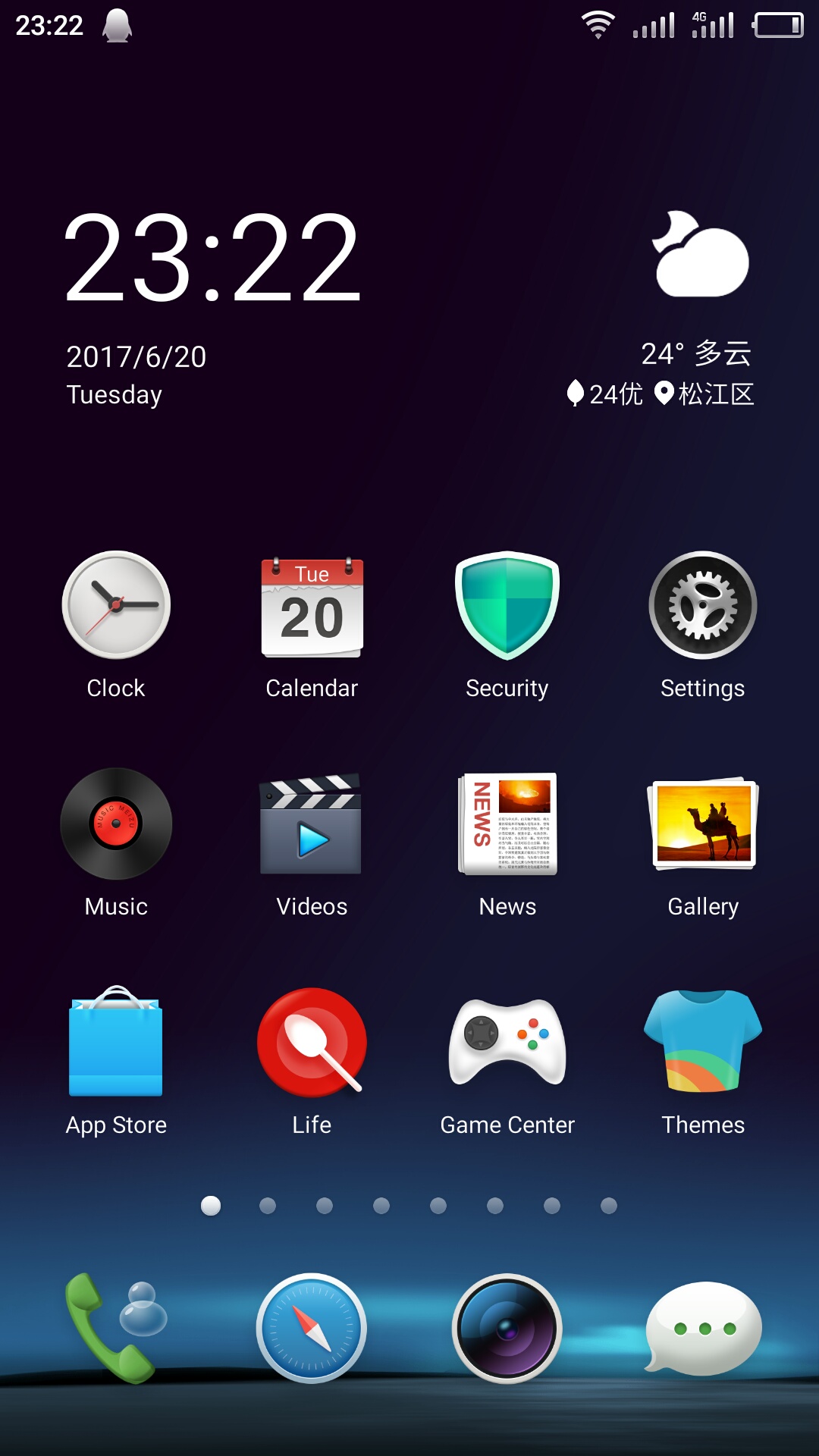Viewport: 819px width, 1456px height.
Task: Open the phone dialer in the dock
Action: click(116, 1329)
